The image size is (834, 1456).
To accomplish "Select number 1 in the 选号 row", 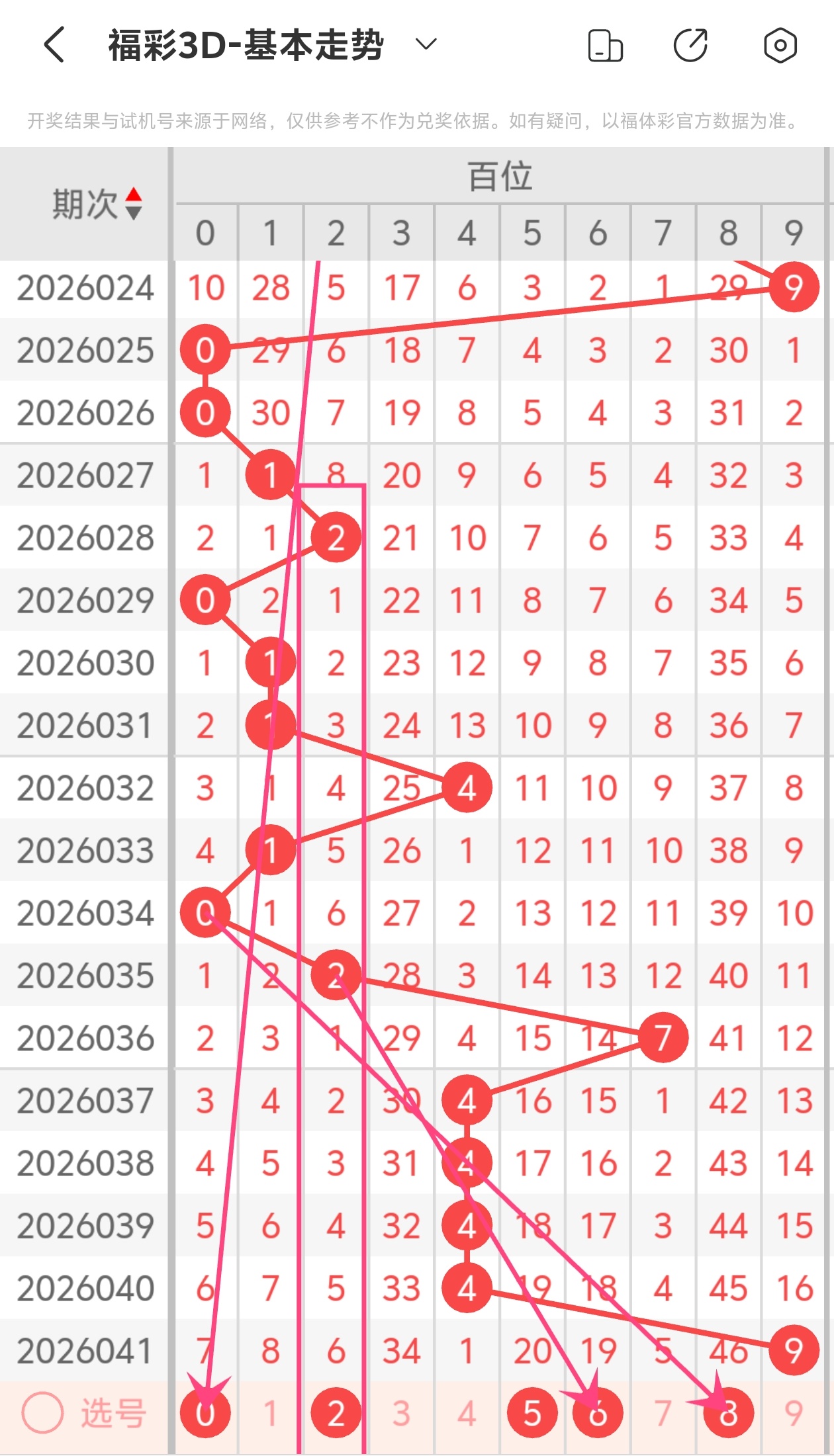I will (270, 1414).
